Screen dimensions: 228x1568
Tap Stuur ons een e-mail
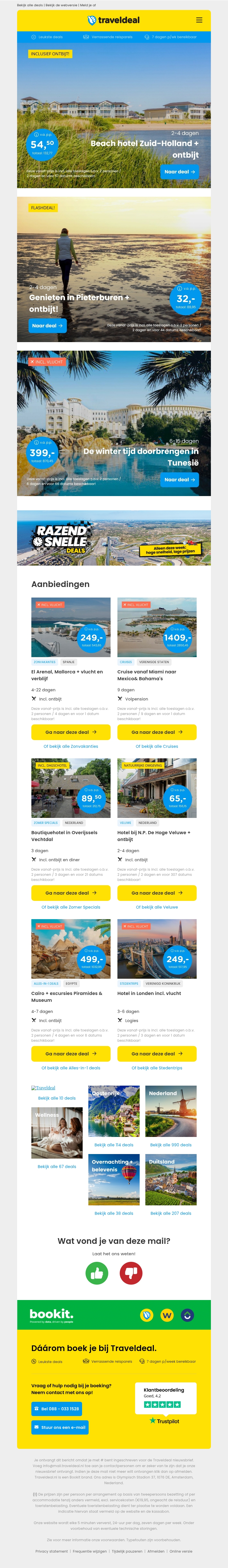pos(60,1427)
